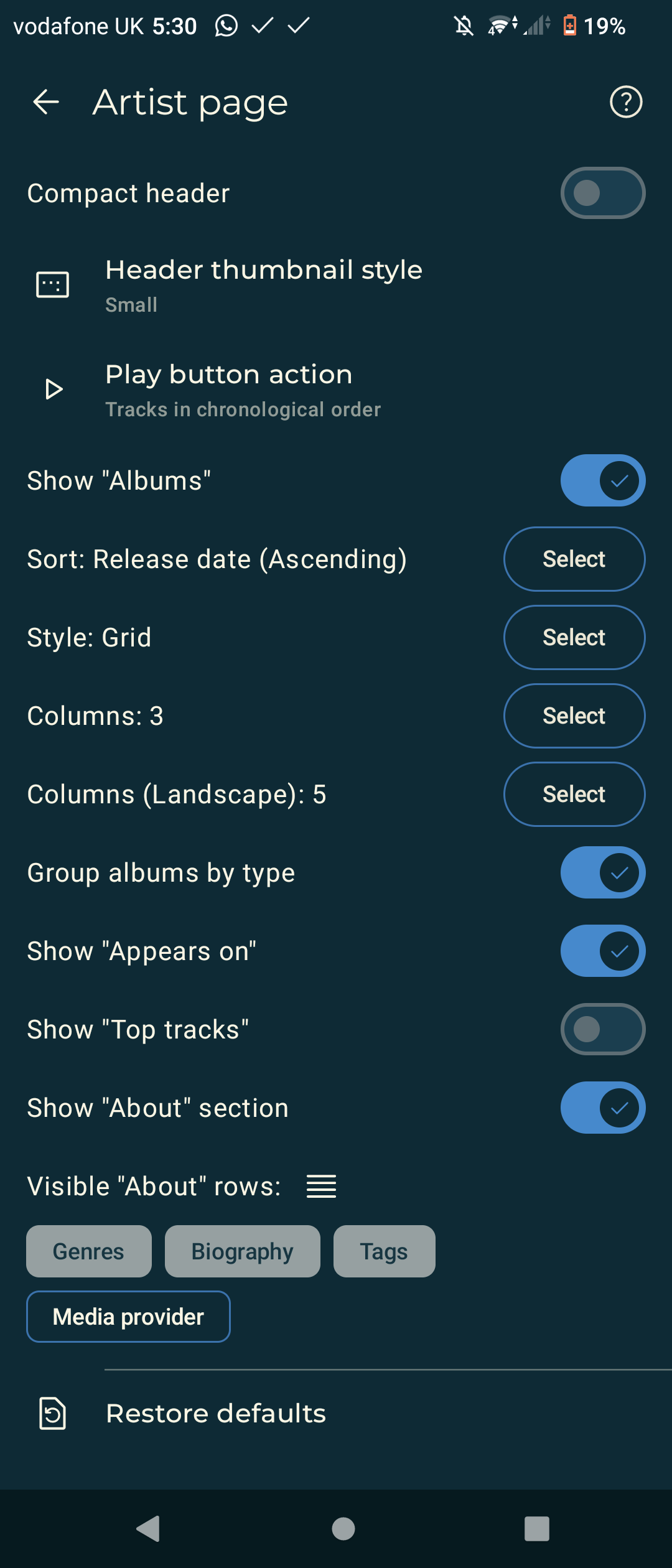Toggle the Media provider chip
Screen dimensions: 672x1568
(x=128, y=1317)
